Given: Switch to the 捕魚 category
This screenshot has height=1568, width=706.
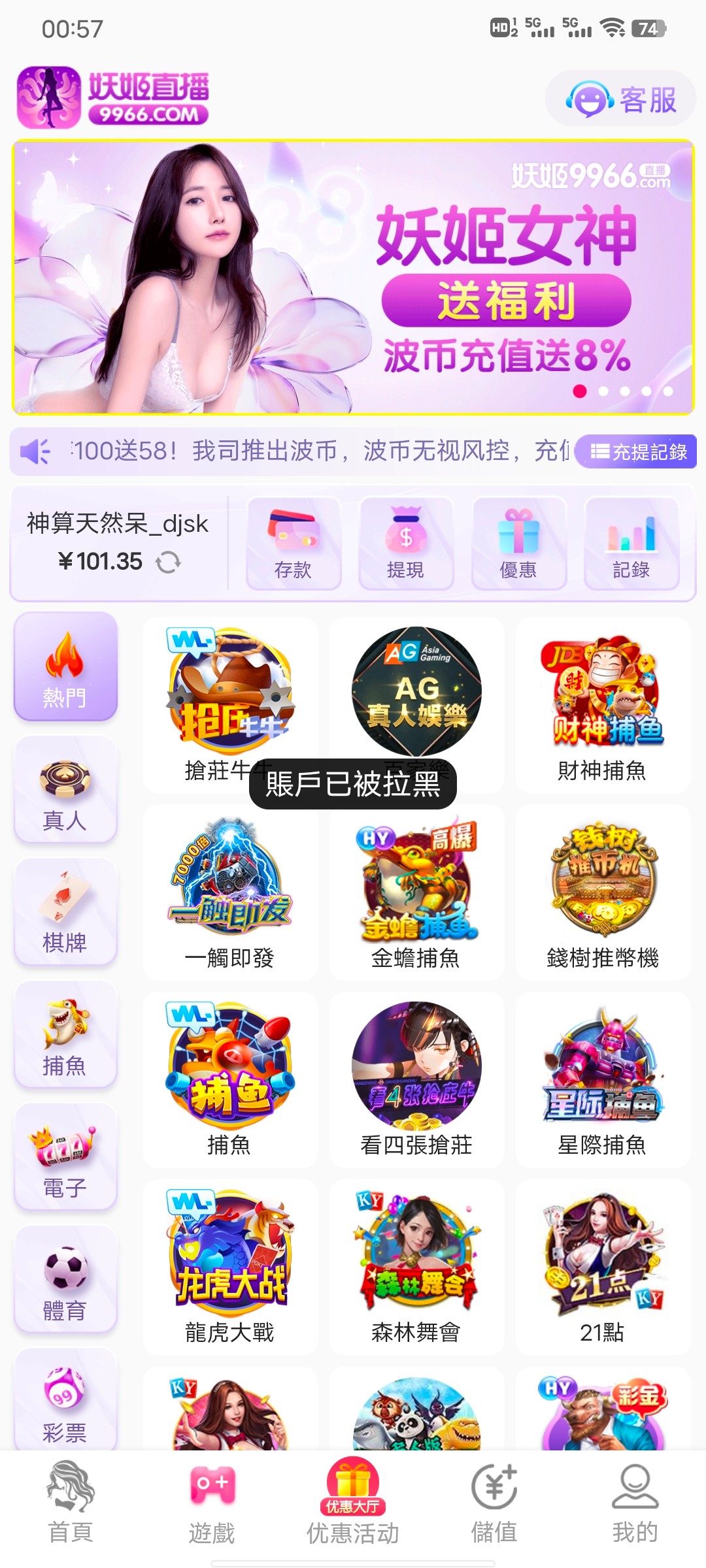Looking at the screenshot, I should tap(65, 1035).
